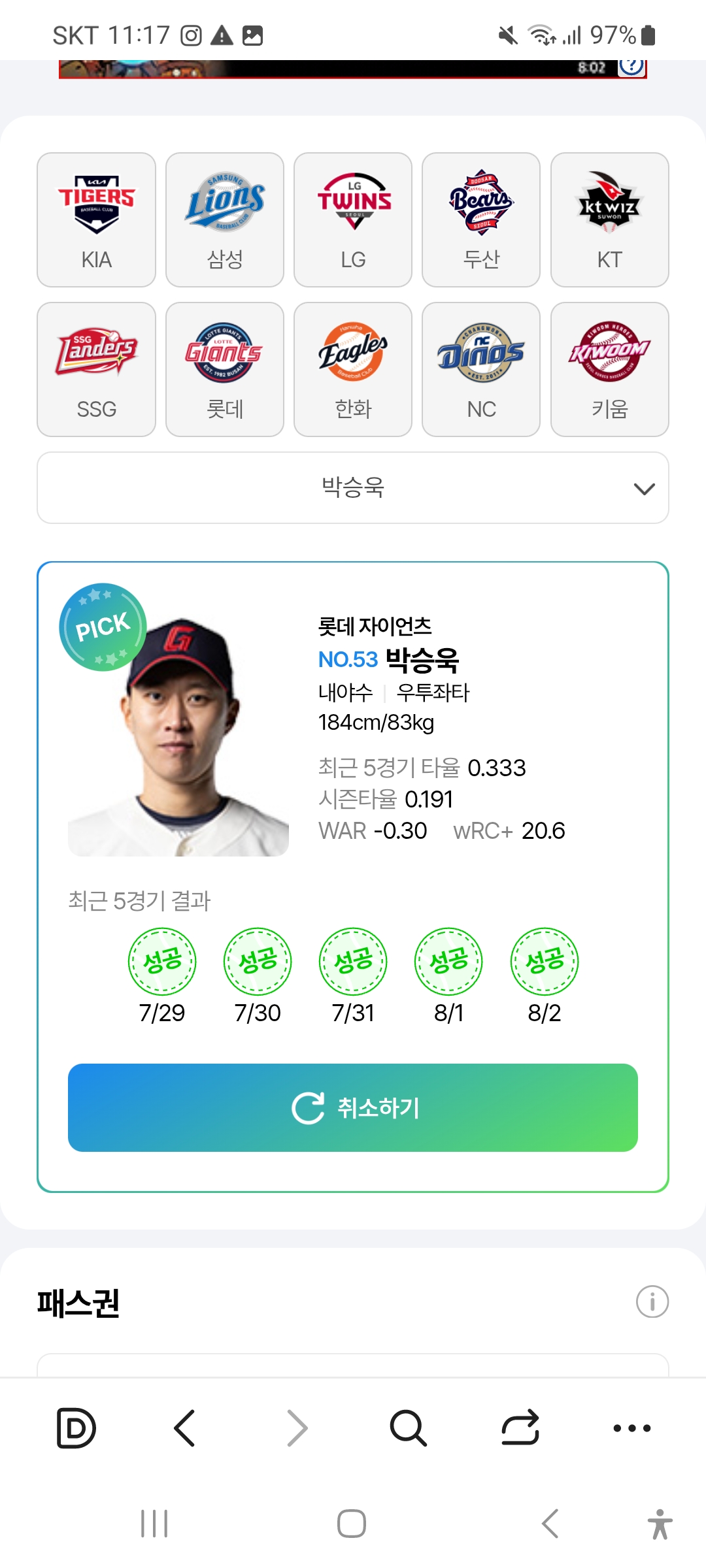The width and height of the screenshot is (706, 1568).
Task: Open the Daum home button
Action: [76, 1428]
